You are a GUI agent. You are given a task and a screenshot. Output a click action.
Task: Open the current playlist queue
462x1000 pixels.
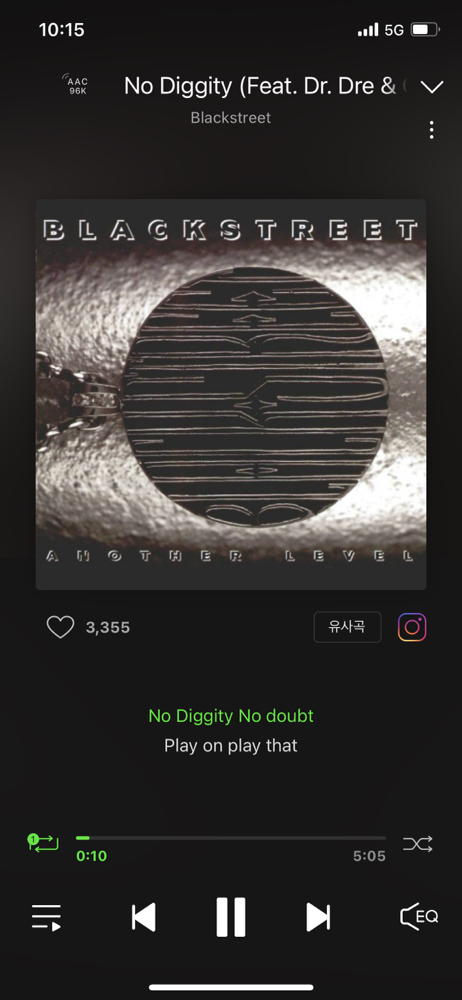click(x=47, y=918)
